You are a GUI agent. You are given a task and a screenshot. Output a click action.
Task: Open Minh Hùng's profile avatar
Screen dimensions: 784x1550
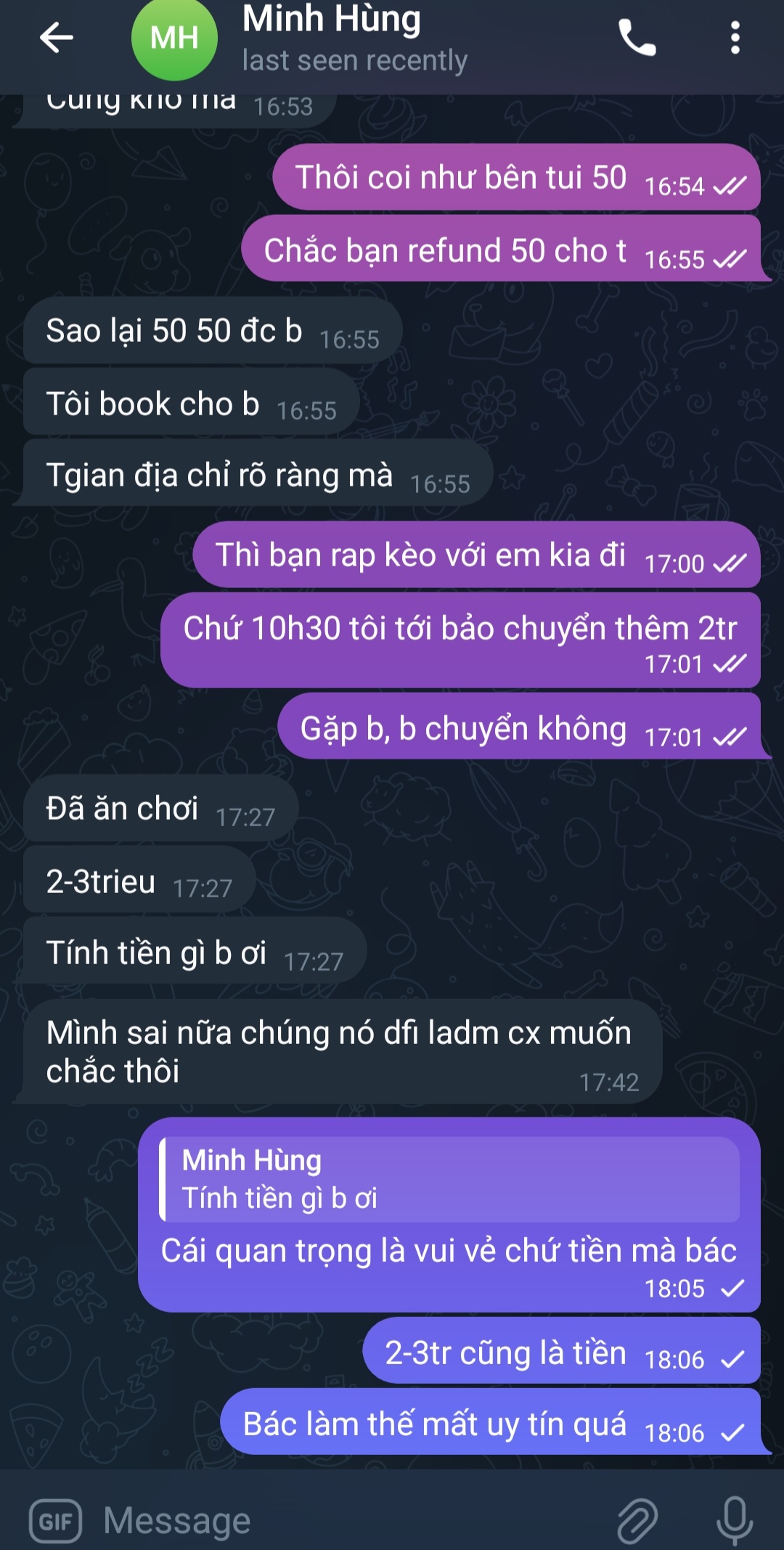point(174,38)
